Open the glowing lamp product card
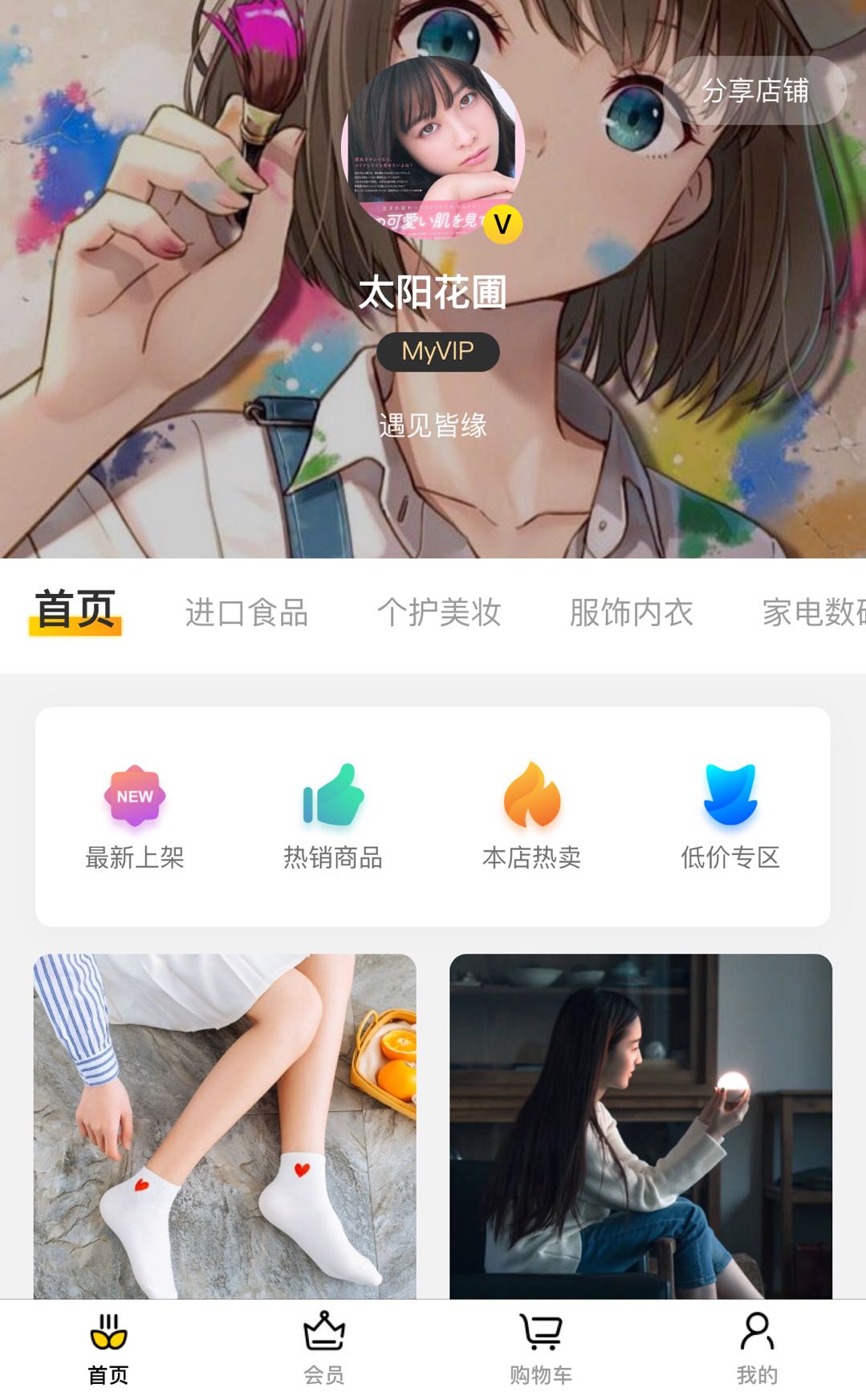 pyautogui.click(x=641, y=1126)
